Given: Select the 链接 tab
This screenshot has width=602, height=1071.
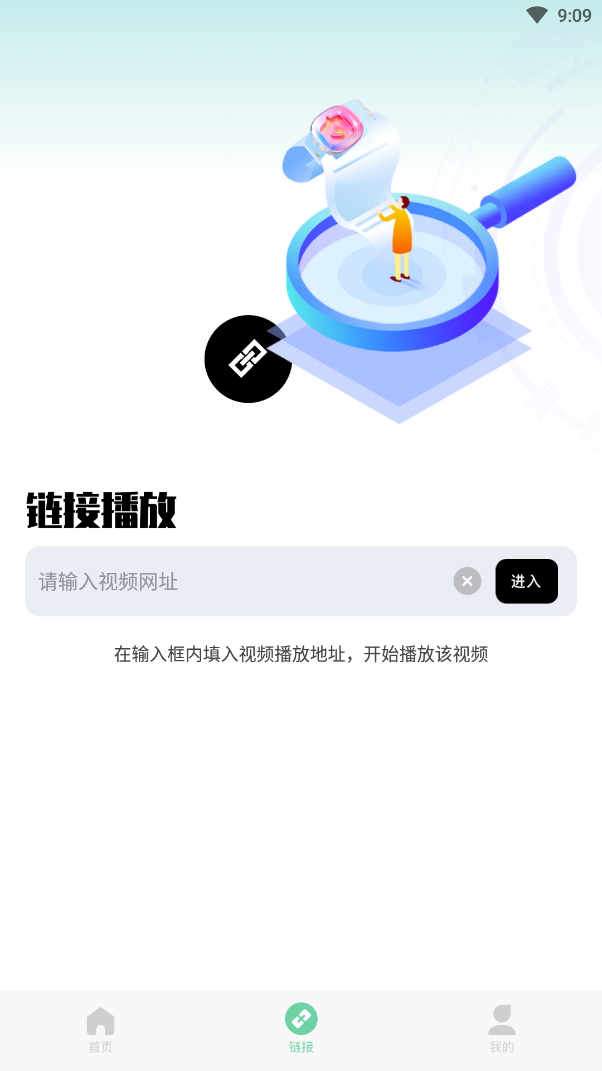Looking at the screenshot, I should pyautogui.click(x=301, y=1029).
